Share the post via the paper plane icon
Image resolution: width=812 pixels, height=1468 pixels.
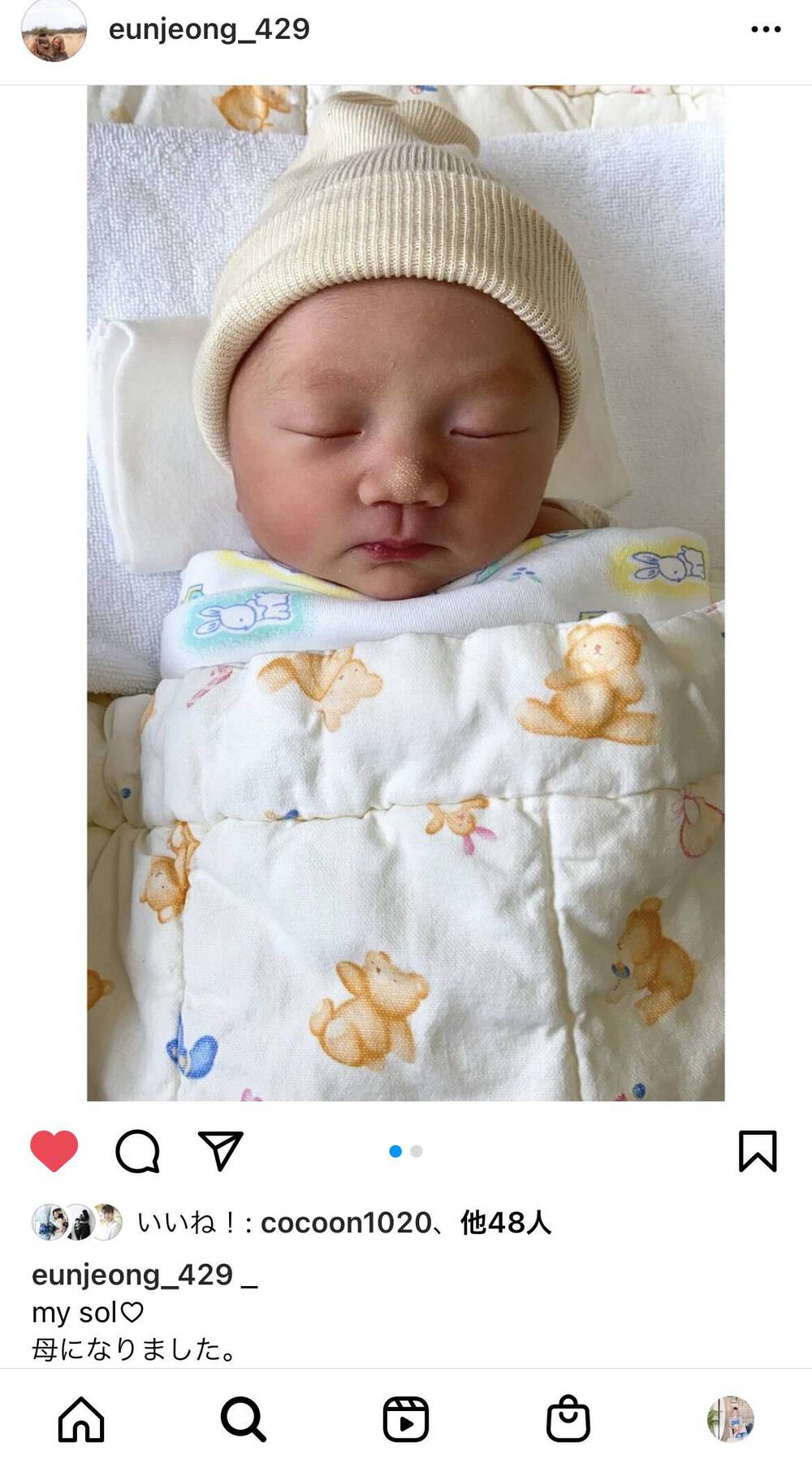tap(221, 1150)
